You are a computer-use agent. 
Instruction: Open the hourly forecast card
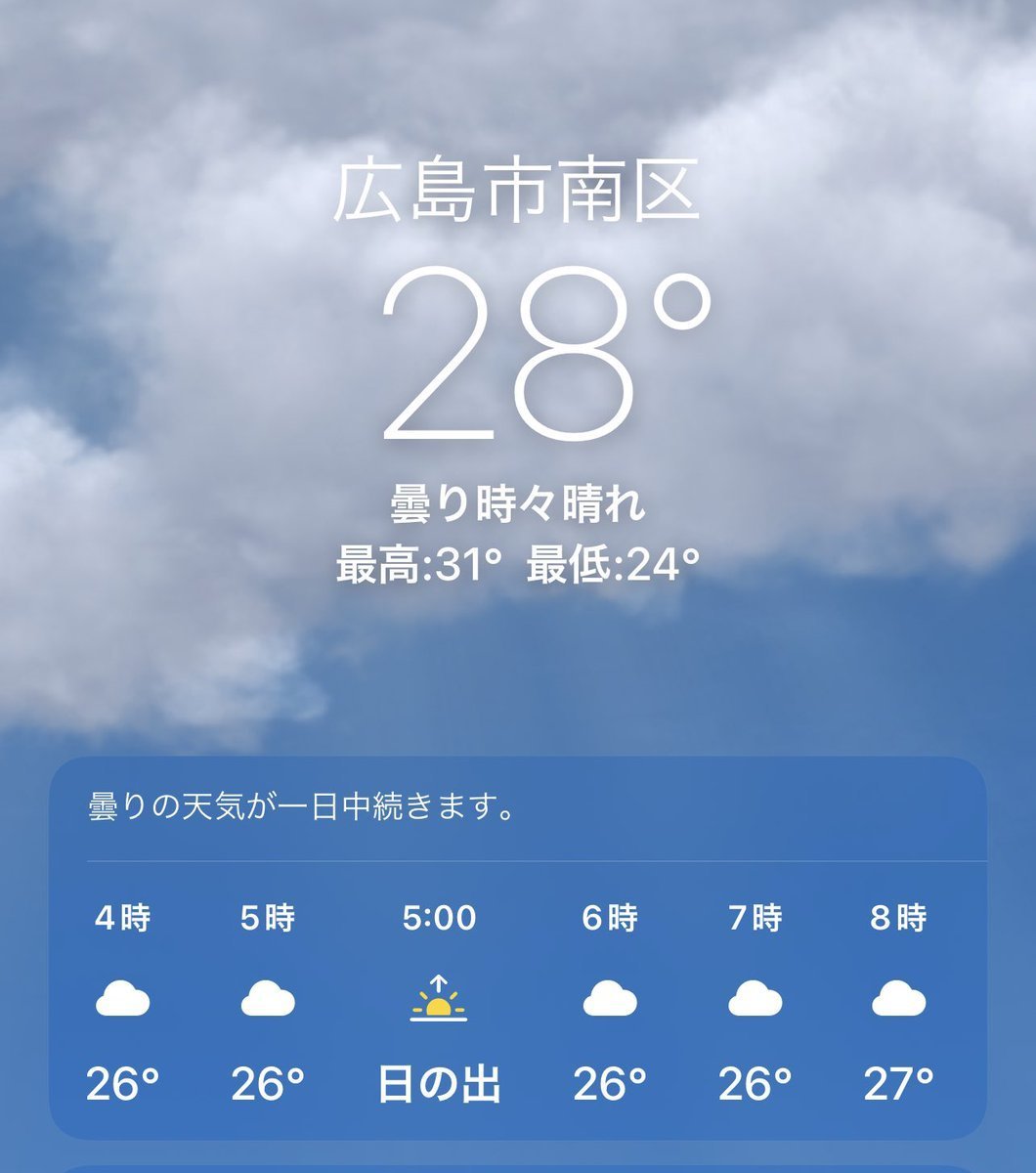tap(517, 948)
